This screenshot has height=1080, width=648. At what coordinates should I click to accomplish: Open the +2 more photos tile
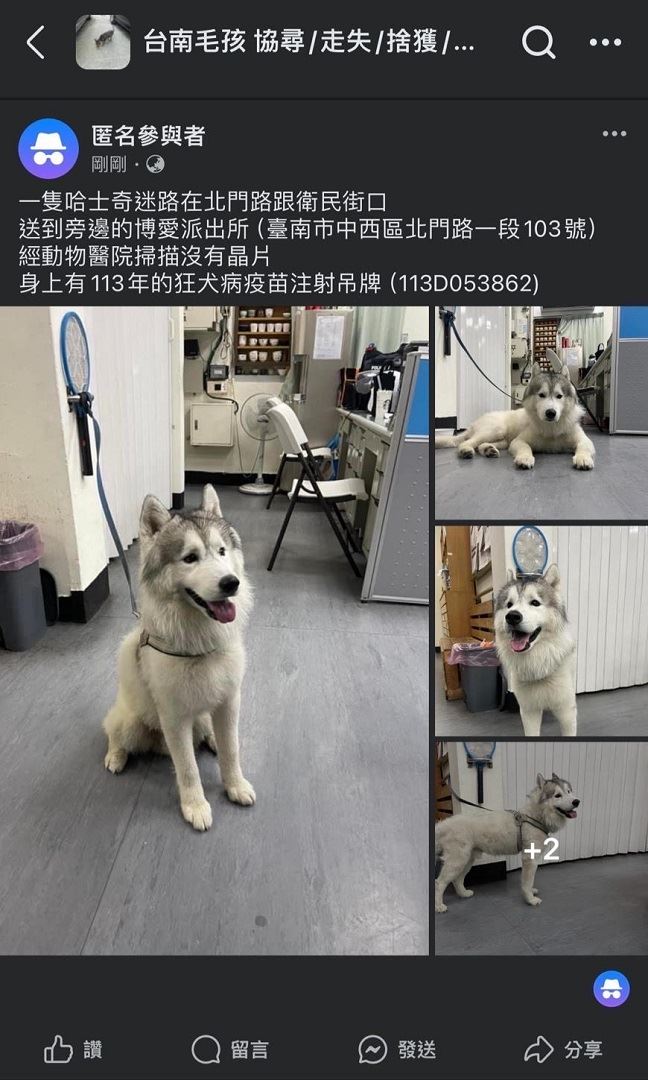coord(541,848)
